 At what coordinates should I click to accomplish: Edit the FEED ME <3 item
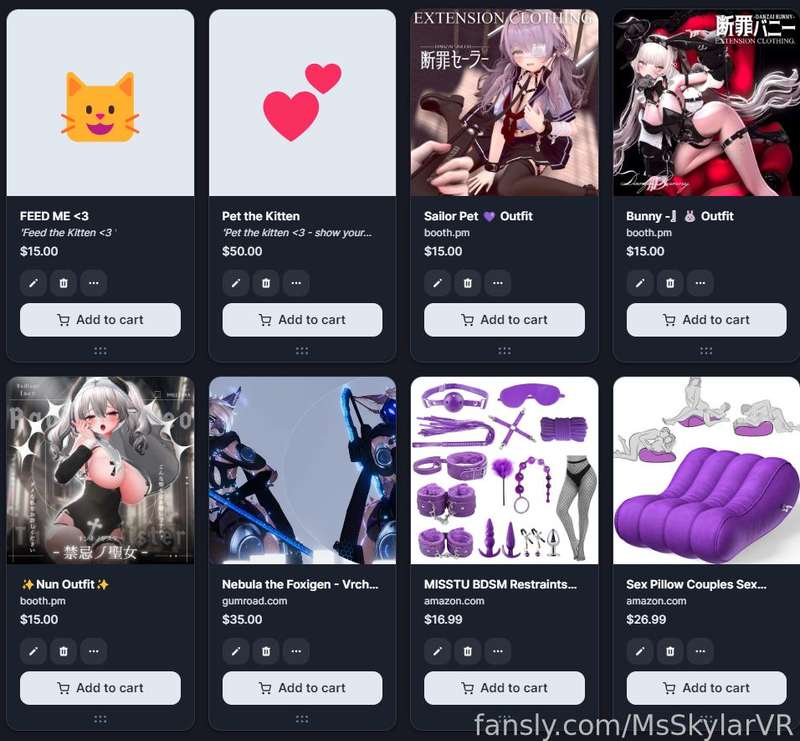point(33,283)
